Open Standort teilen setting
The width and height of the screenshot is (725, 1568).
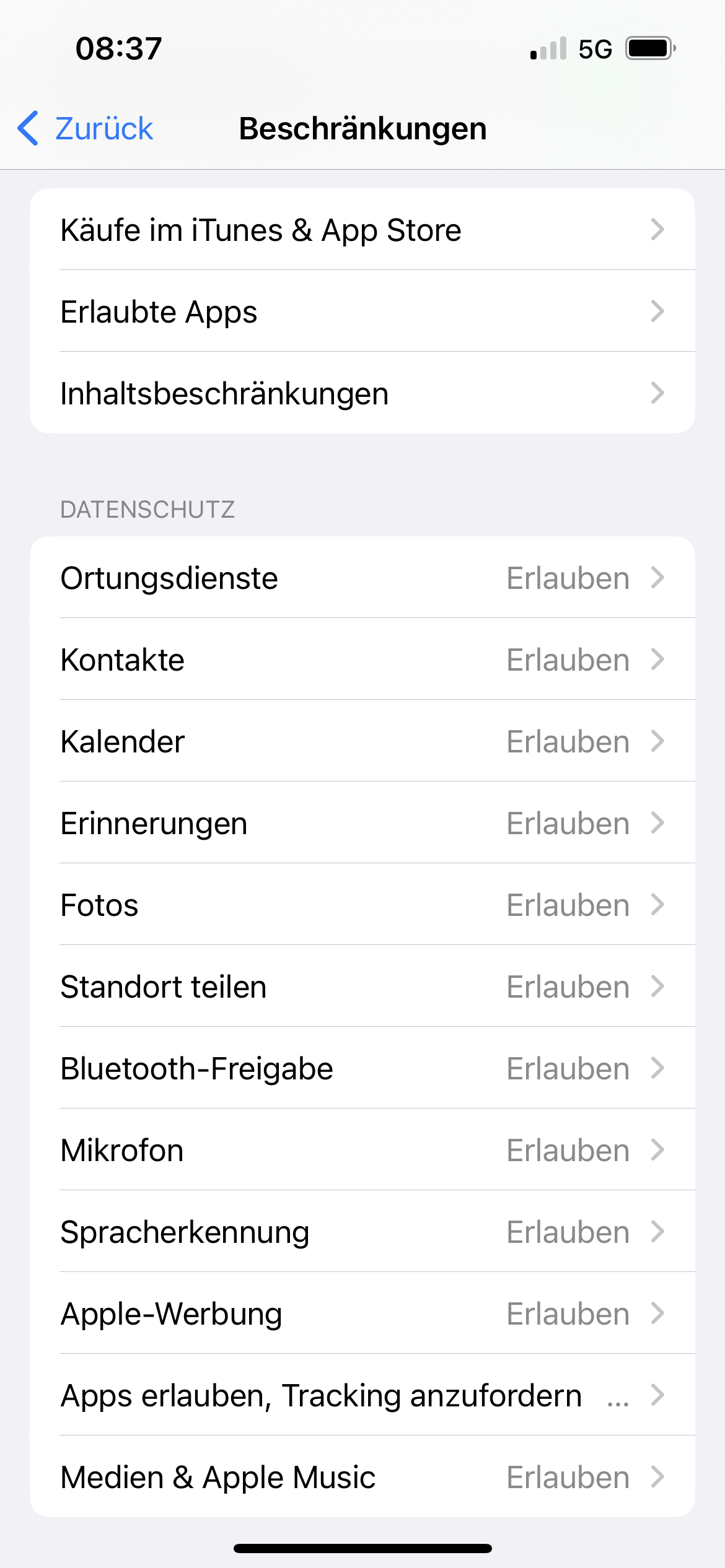[362, 987]
